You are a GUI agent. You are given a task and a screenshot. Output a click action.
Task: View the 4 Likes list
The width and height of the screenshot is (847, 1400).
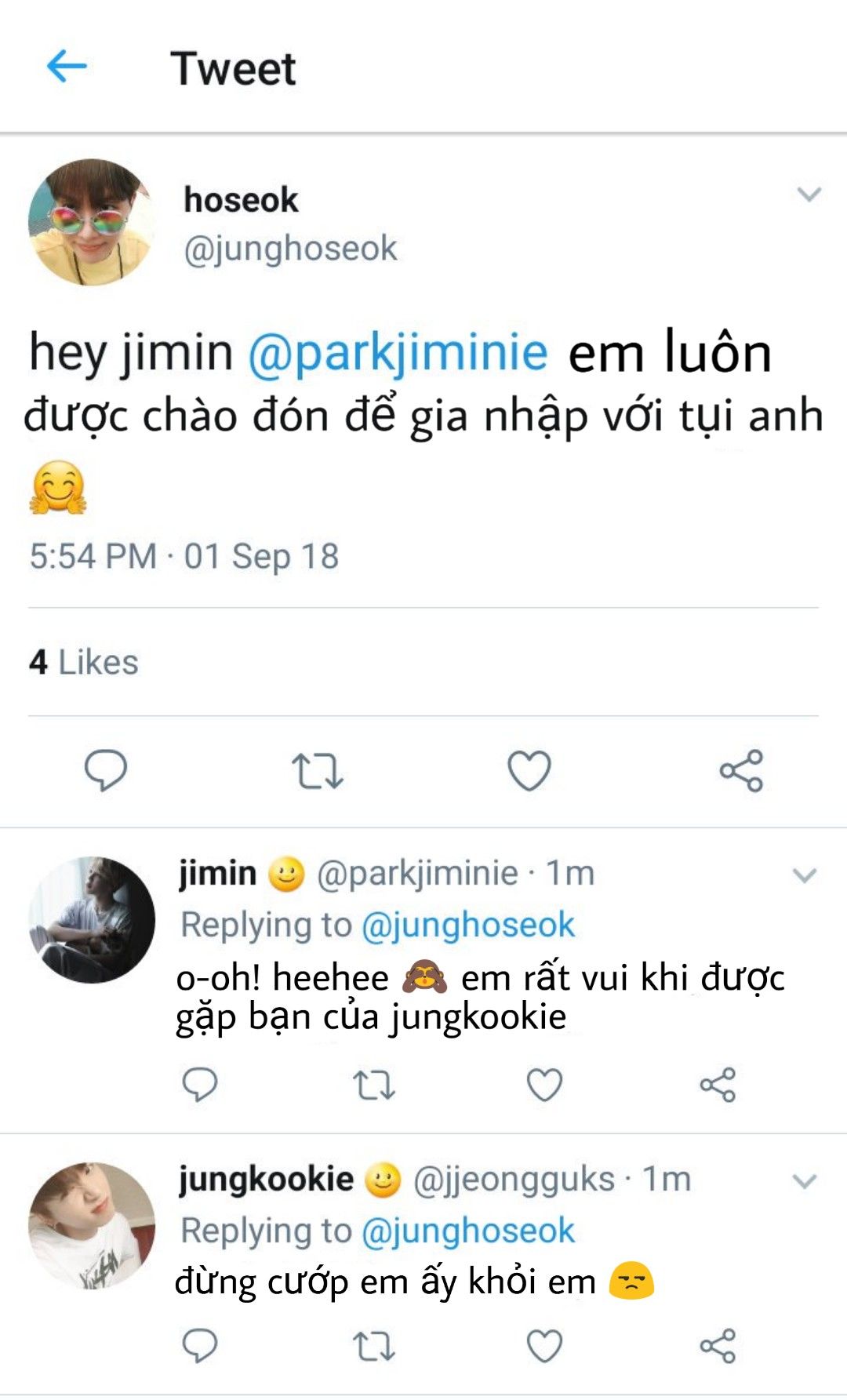(x=84, y=662)
